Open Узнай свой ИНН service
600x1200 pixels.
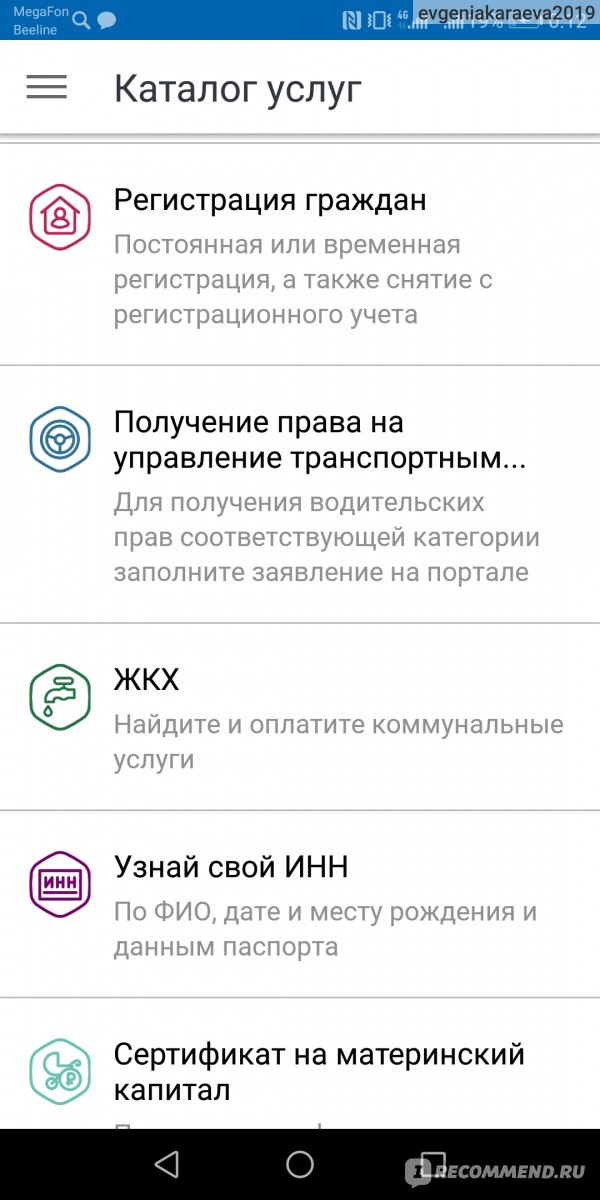click(300, 904)
